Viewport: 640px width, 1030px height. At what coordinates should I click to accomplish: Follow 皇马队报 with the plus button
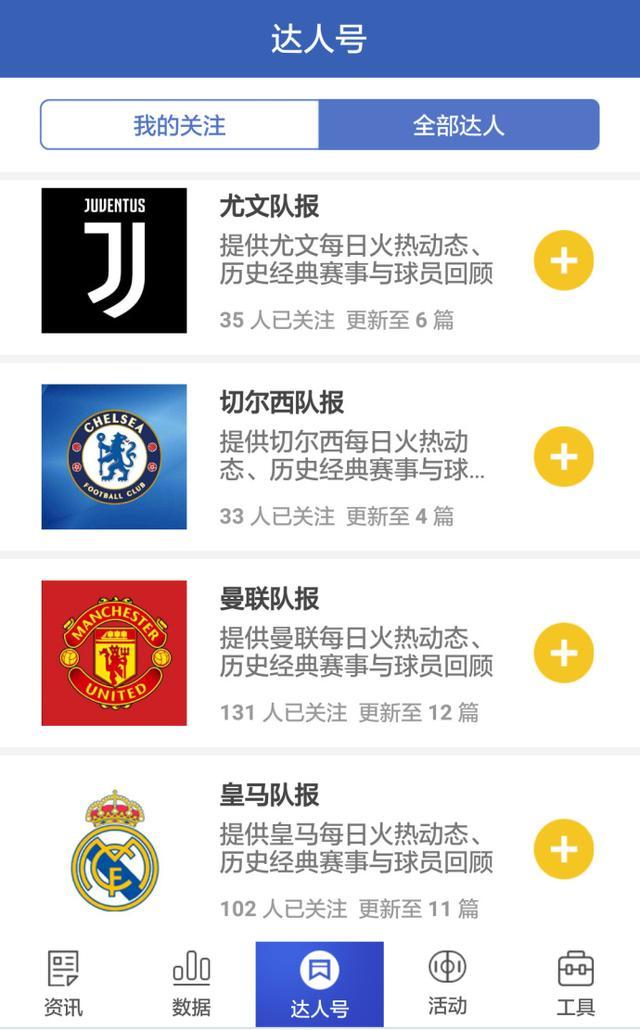[x=564, y=849]
